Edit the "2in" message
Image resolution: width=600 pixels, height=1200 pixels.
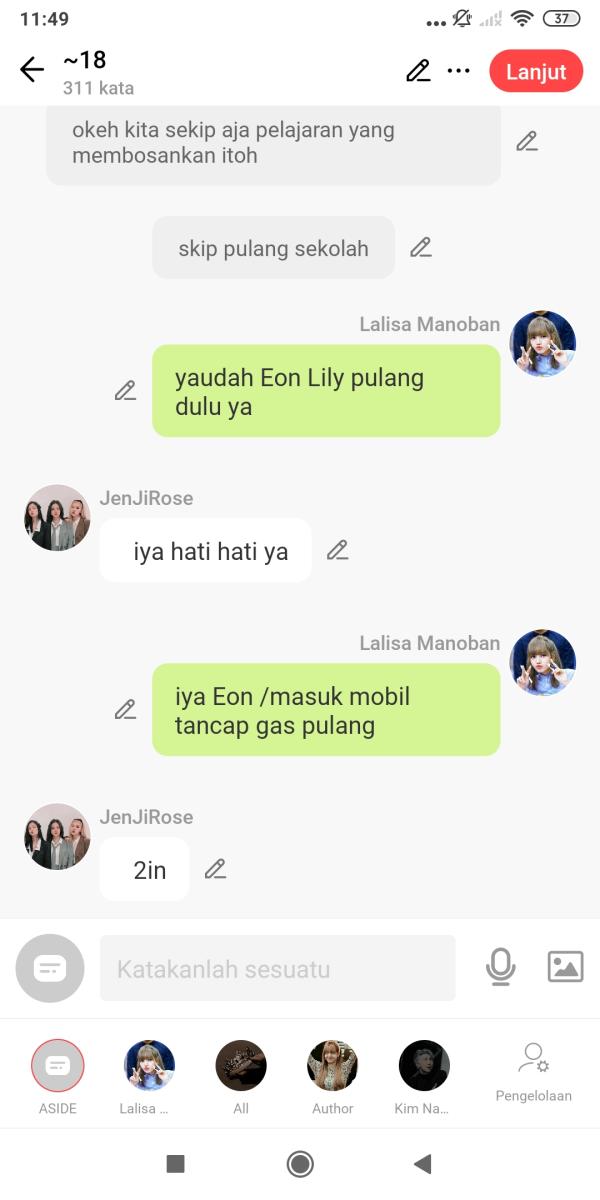pyautogui.click(x=215, y=869)
